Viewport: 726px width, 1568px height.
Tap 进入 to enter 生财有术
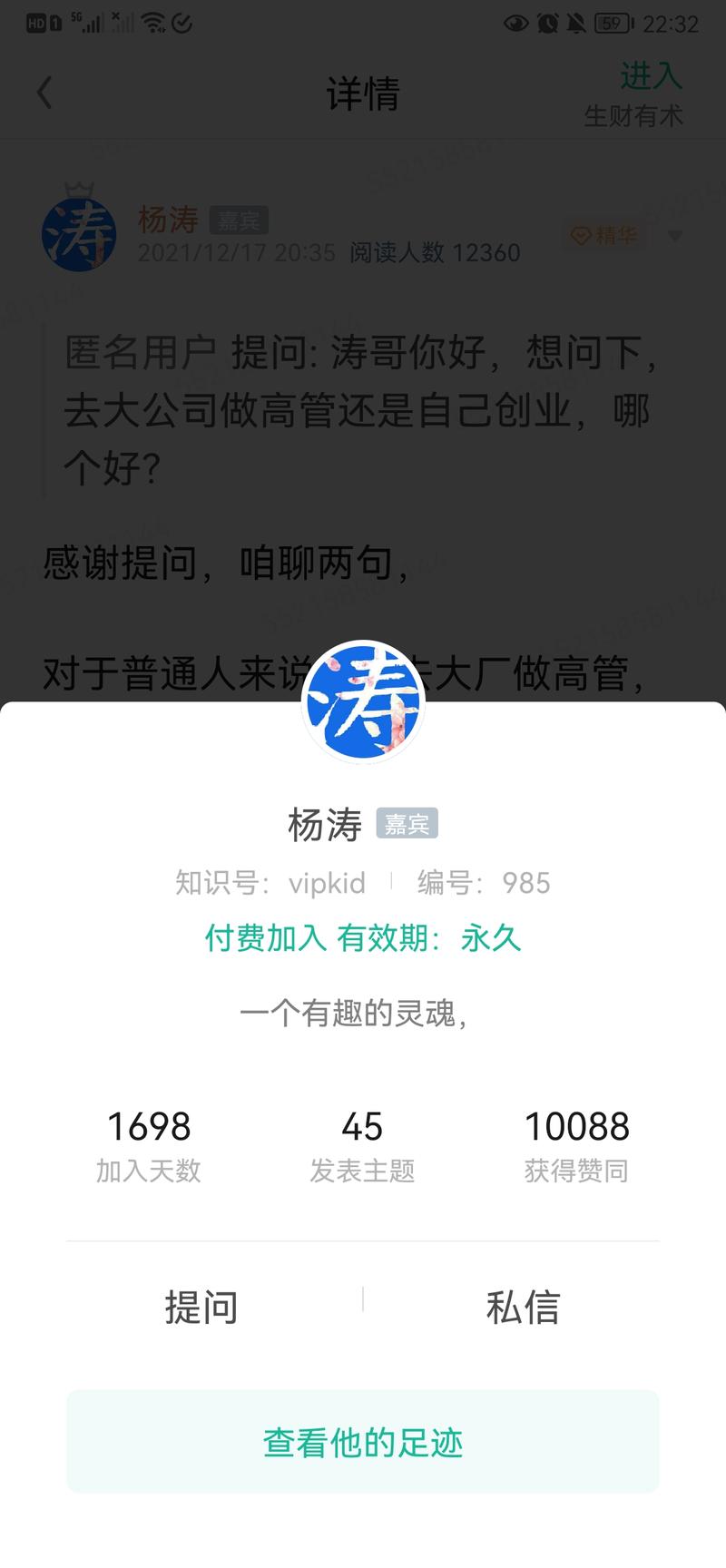tap(650, 77)
